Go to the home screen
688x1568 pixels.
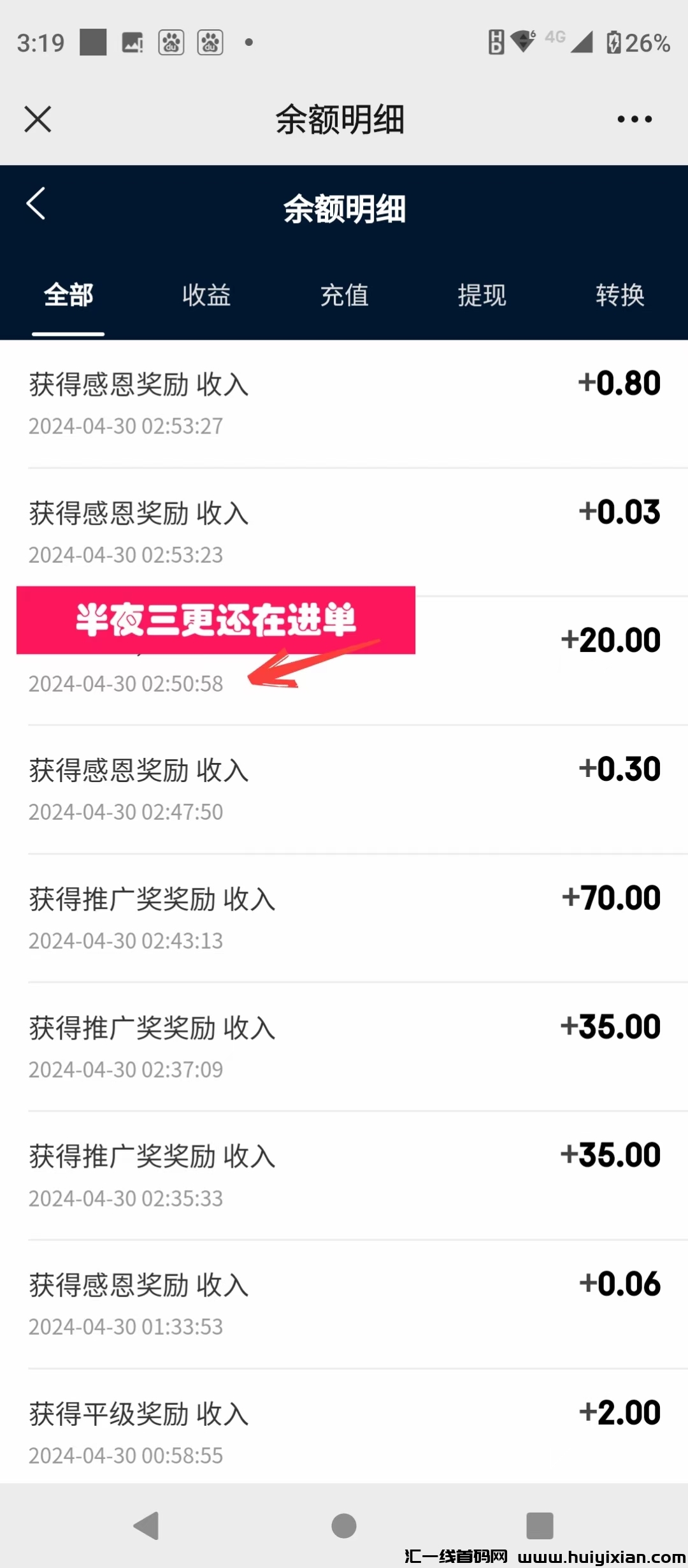click(344, 1525)
